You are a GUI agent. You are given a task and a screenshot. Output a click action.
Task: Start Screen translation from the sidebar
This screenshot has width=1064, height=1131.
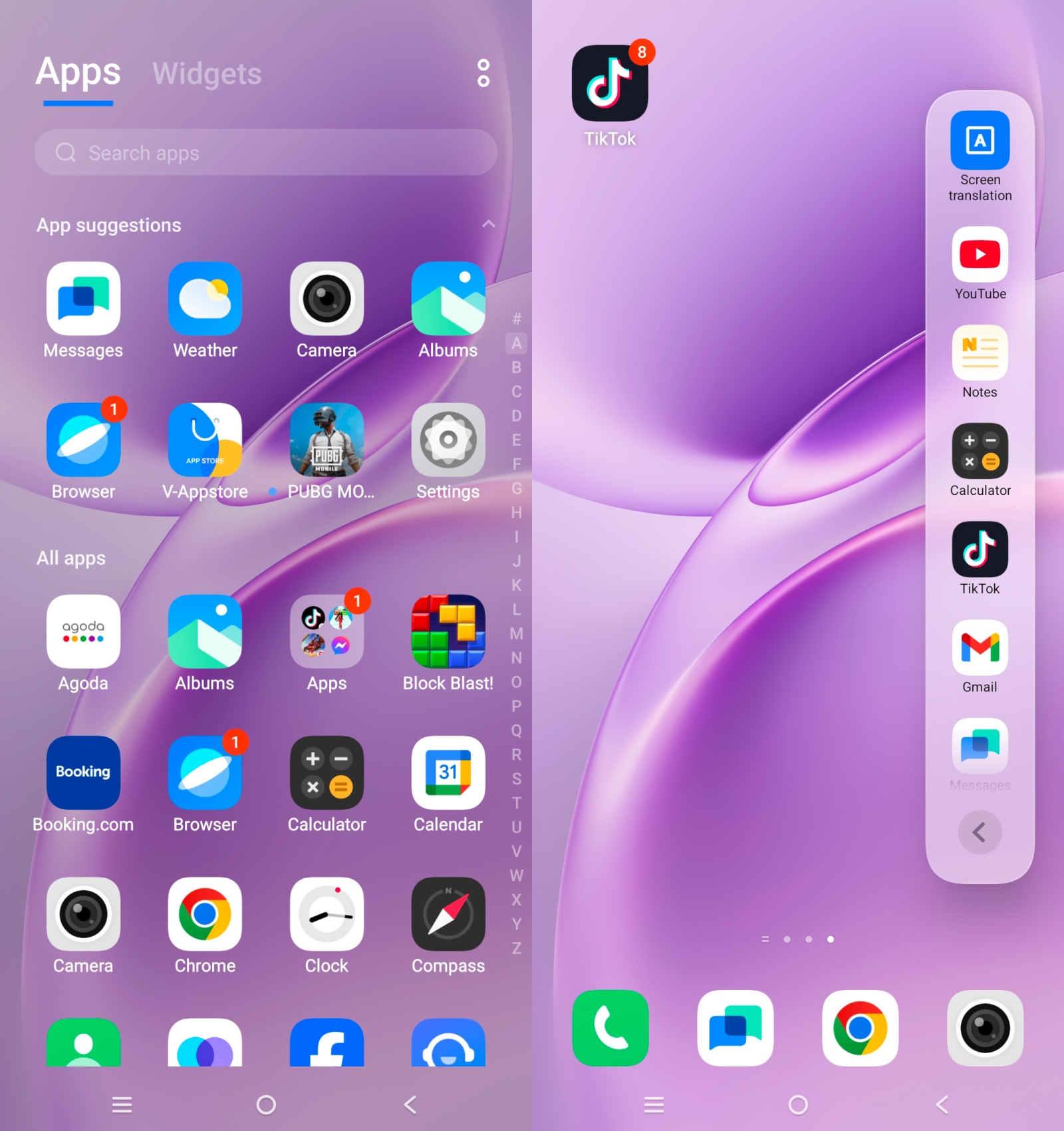980,140
